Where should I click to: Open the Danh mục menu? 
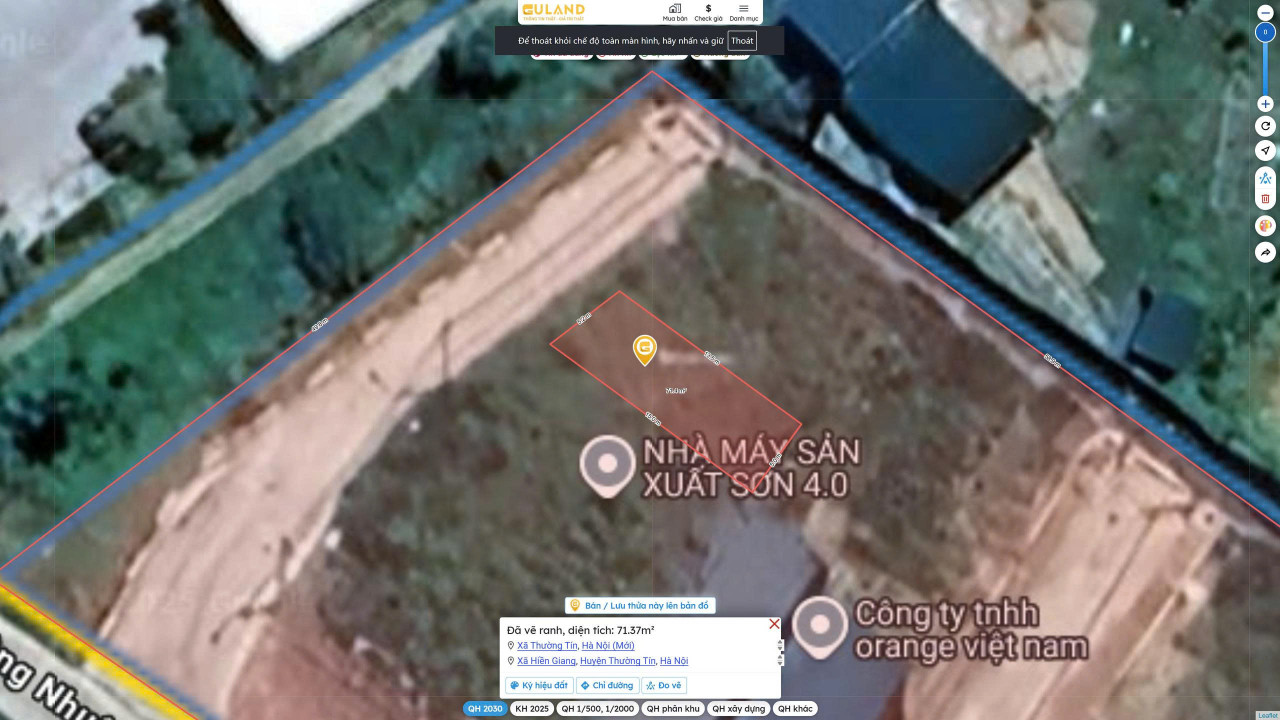coord(743,12)
